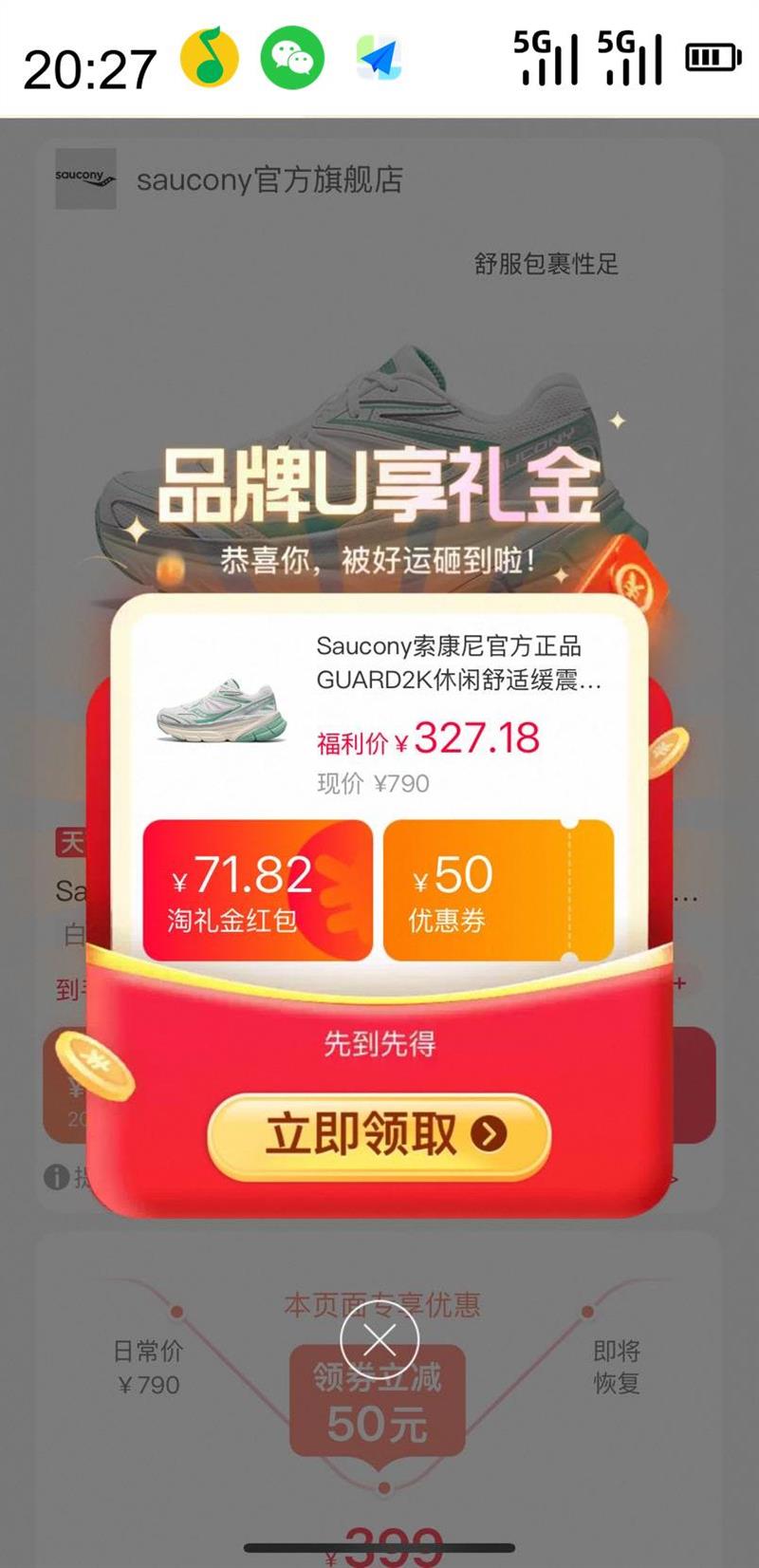Tap the 现价¥790 original price

point(372,782)
